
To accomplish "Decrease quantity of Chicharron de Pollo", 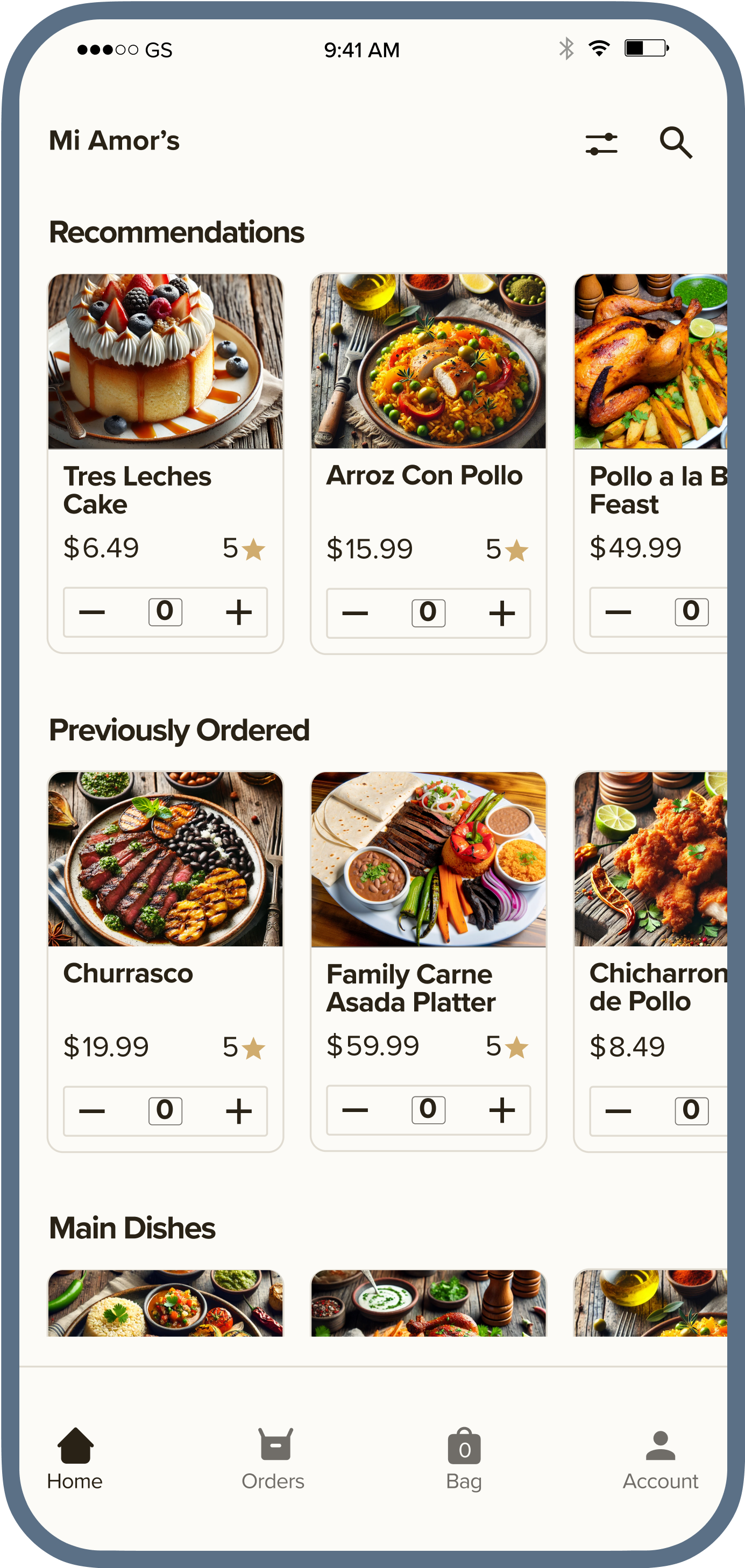I will 619,1110.
